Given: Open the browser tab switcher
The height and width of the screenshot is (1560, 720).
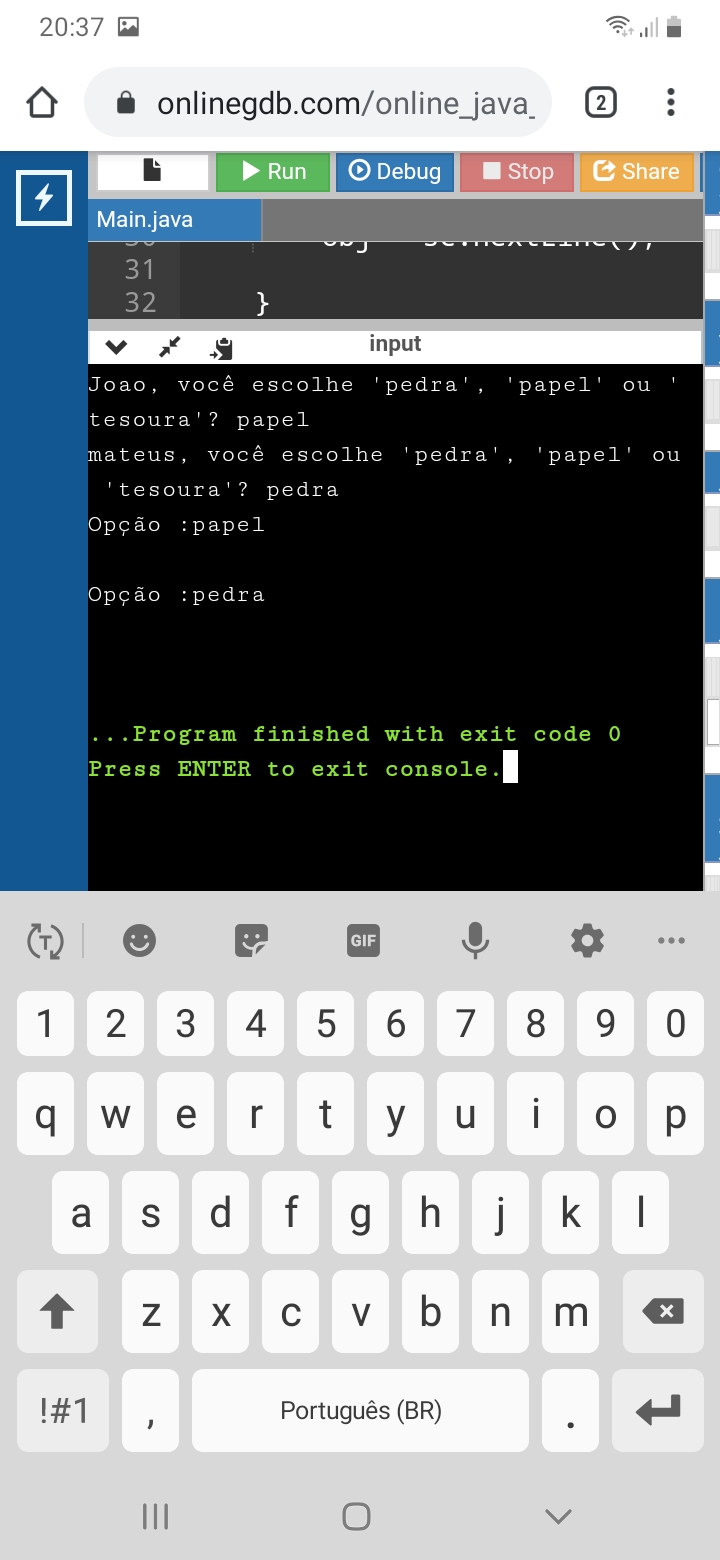Looking at the screenshot, I should [600, 102].
